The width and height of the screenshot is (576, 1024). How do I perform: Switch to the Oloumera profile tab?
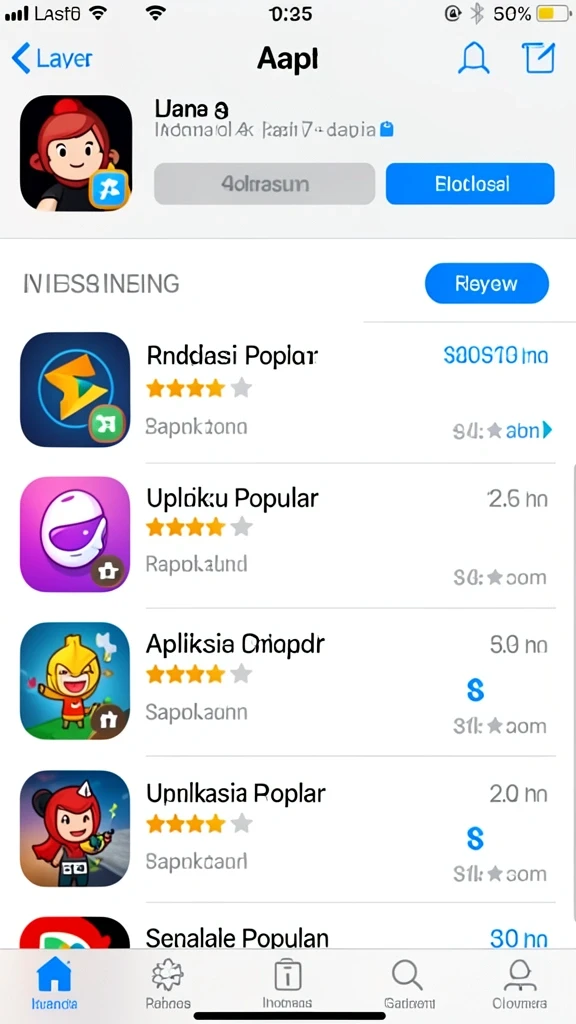pos(520,983)
